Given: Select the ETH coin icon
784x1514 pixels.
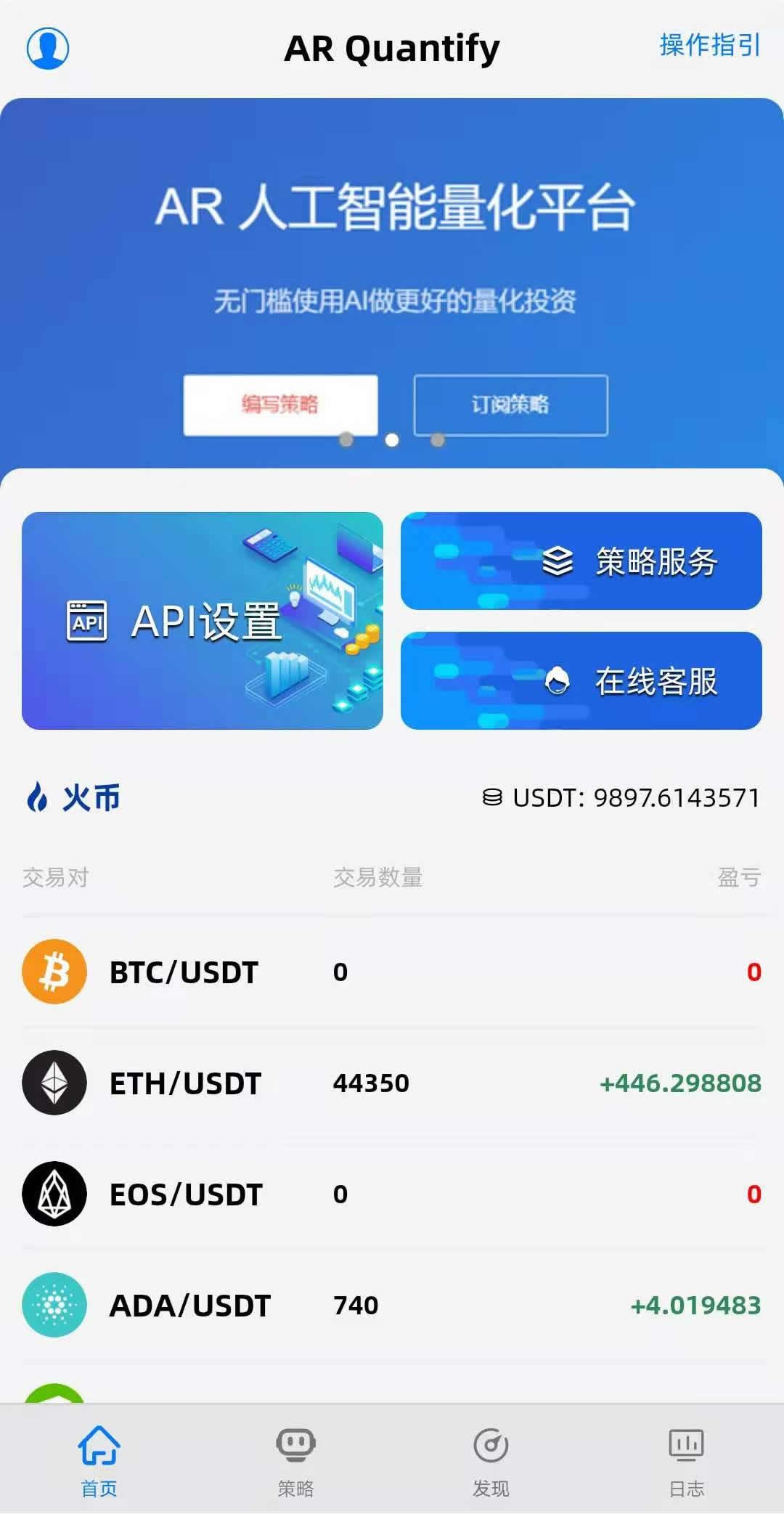Looking at the screenshot, I should coord(54,1082).
